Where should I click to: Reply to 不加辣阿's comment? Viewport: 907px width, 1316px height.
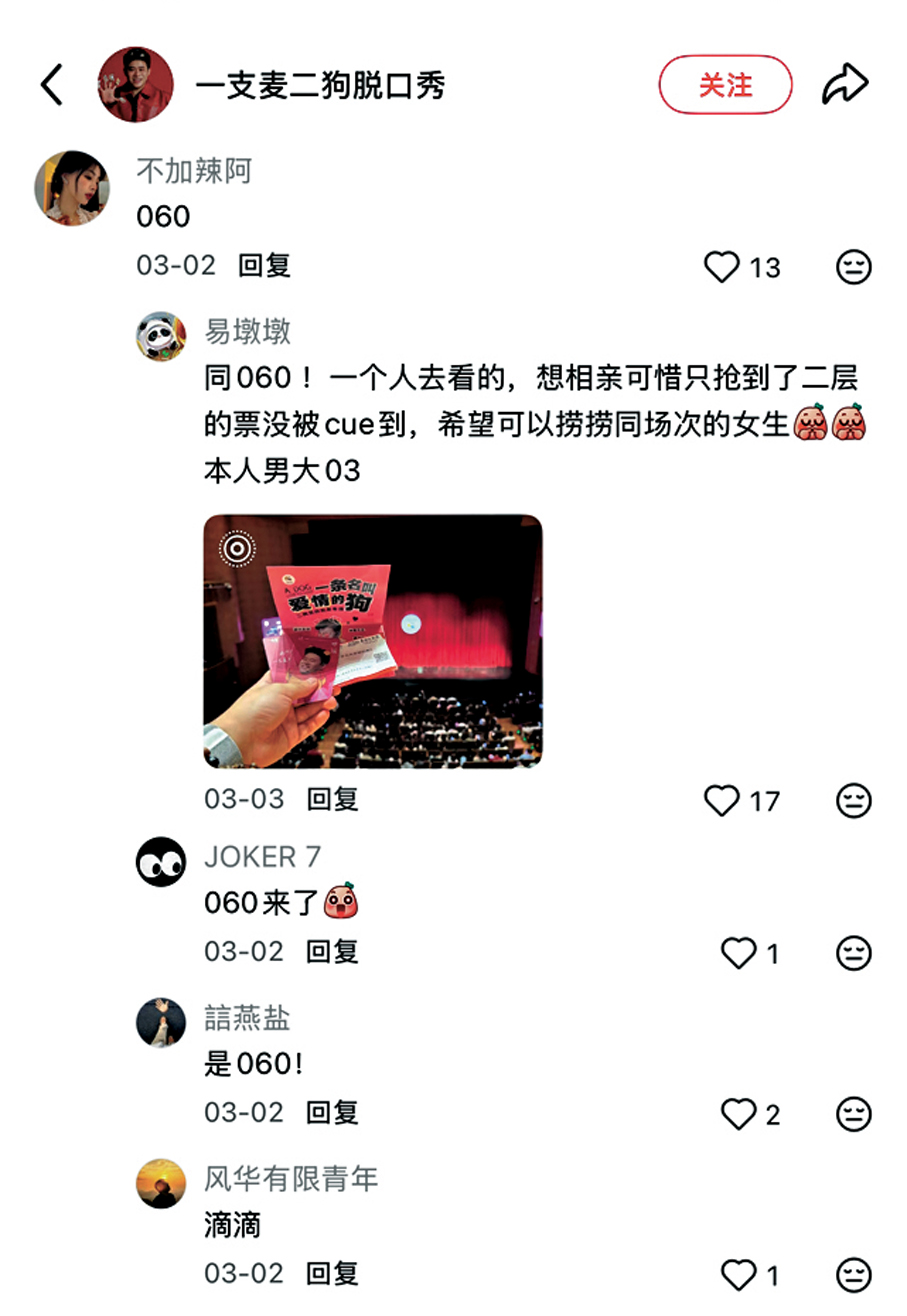coord(264,265)
